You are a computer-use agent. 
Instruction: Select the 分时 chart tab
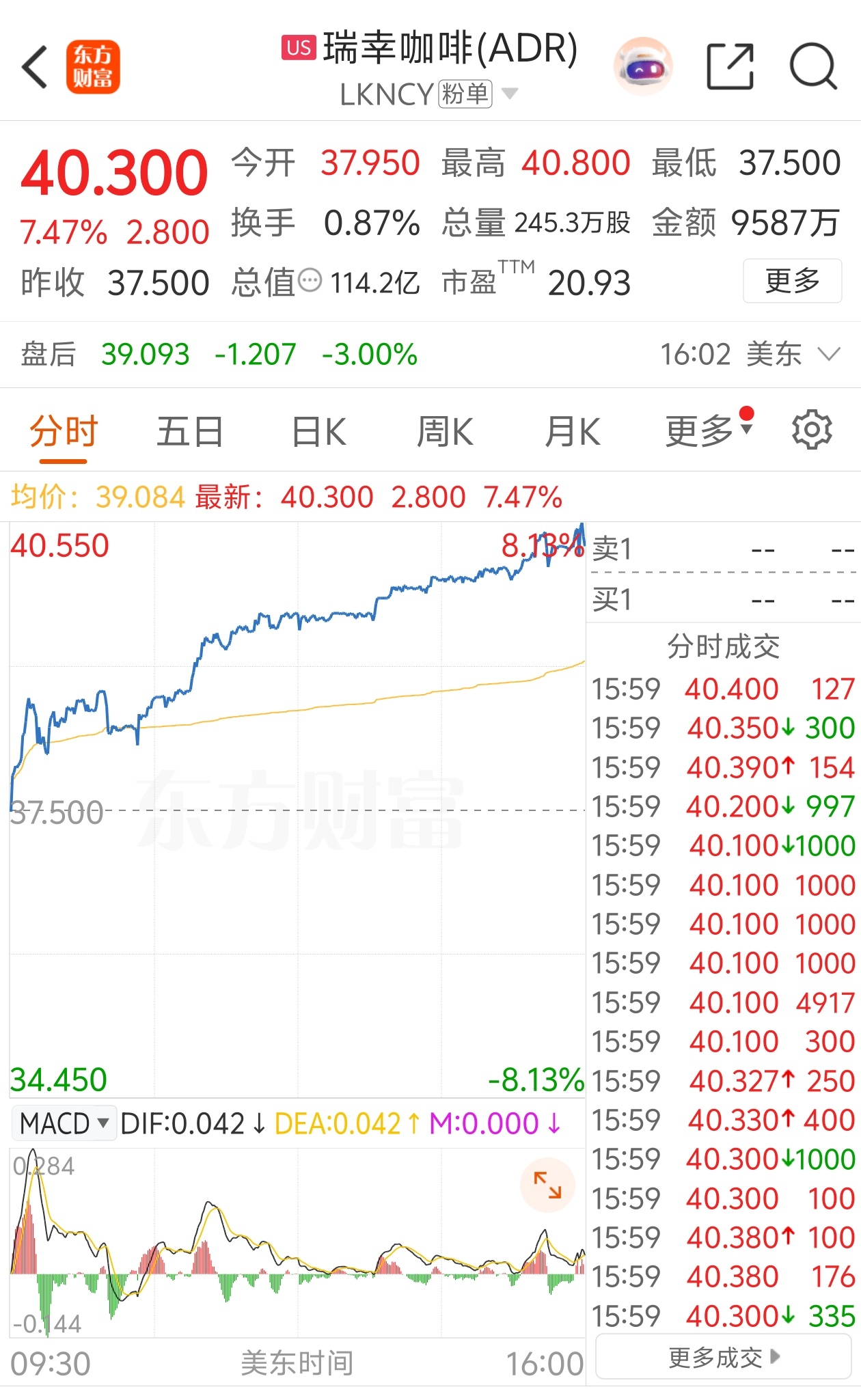(x=64, y=432)
